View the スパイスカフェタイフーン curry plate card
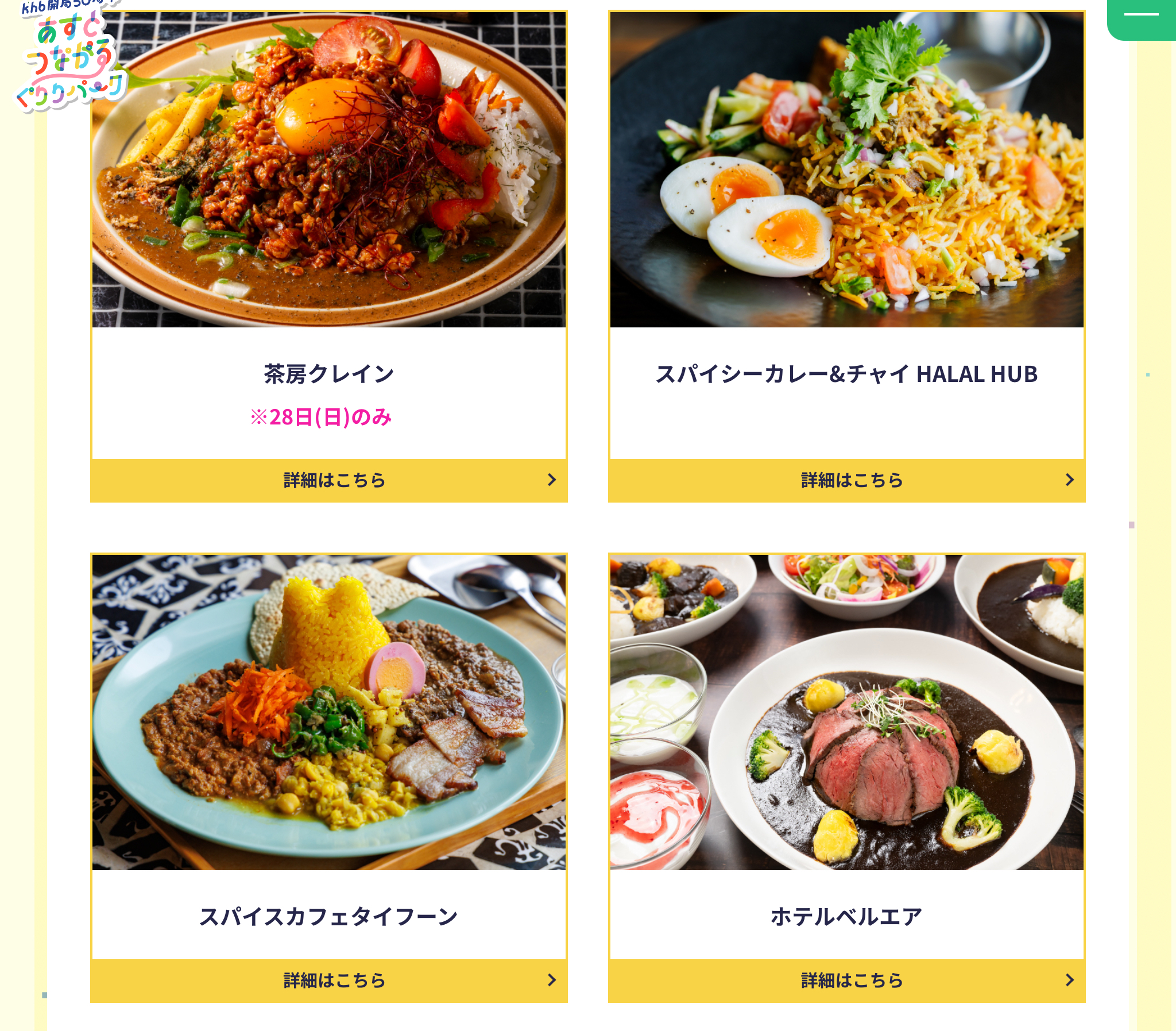The height and width of the screenshot is (1031, 1176). (x=329, y=712)
